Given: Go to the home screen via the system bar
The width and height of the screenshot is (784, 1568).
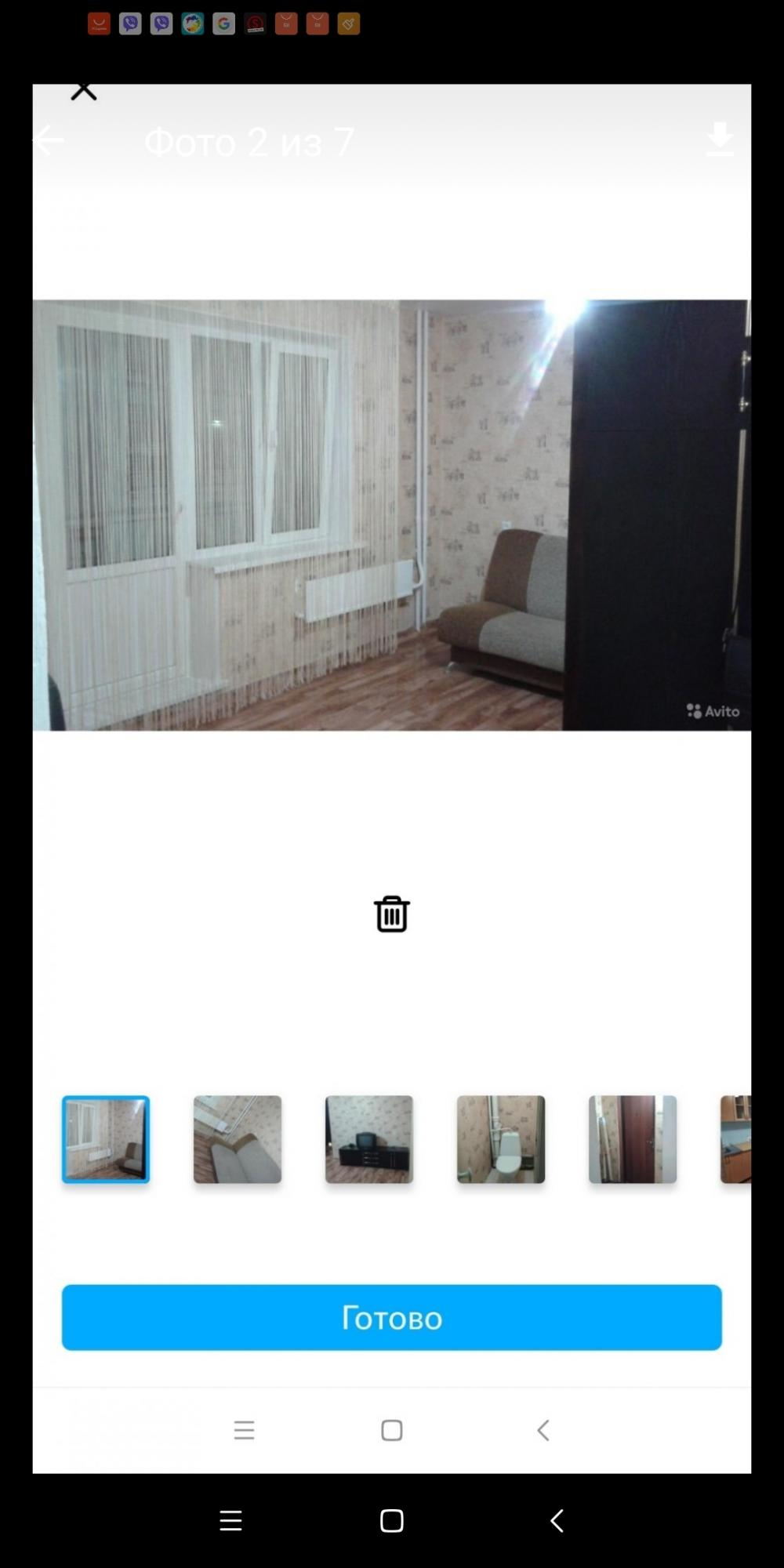Looking at the screenshot, I should (x=391, y=1521).
